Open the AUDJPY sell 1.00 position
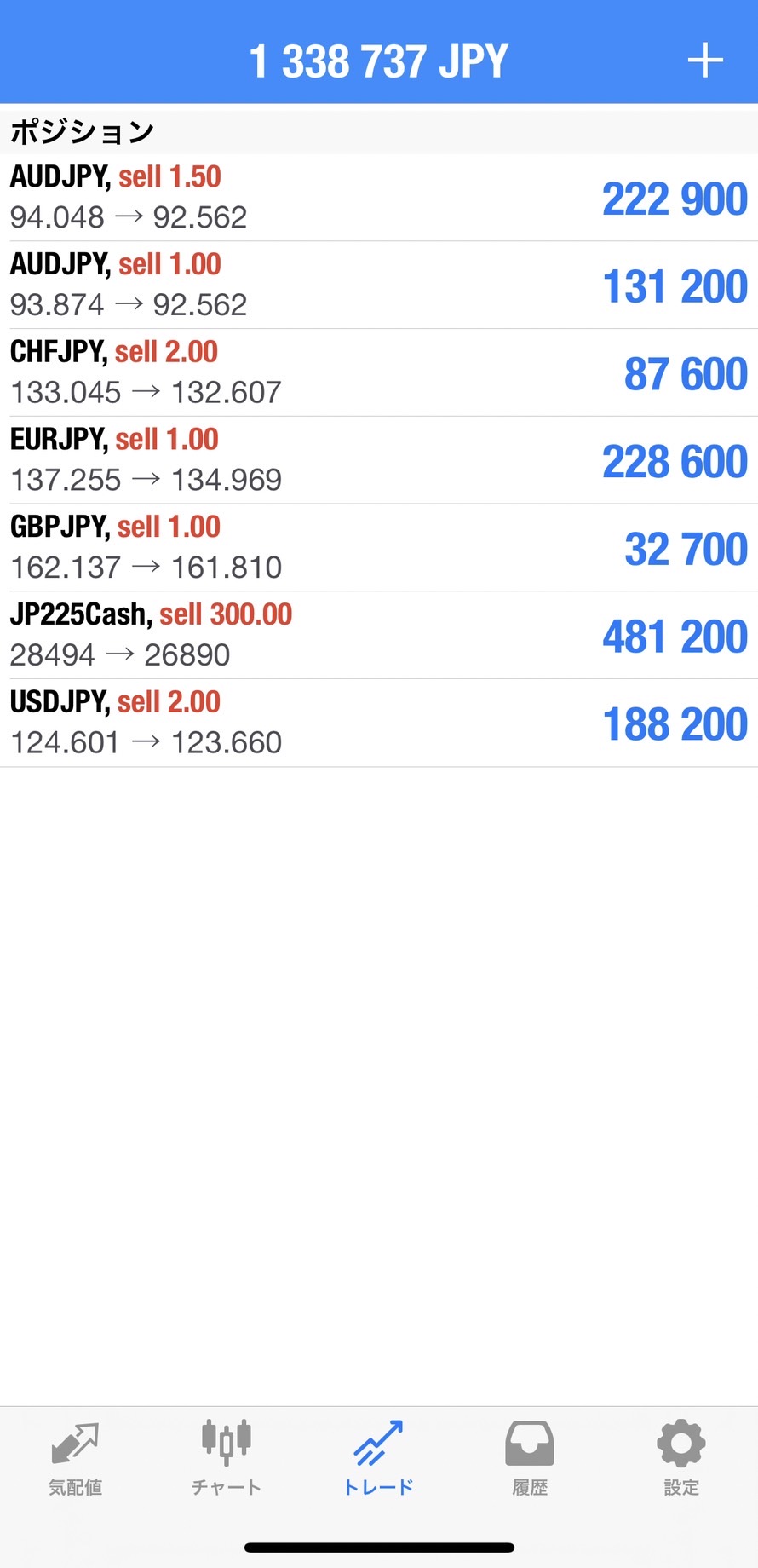758x1568 pixels. pyautogui.click(x=379, y=285)
